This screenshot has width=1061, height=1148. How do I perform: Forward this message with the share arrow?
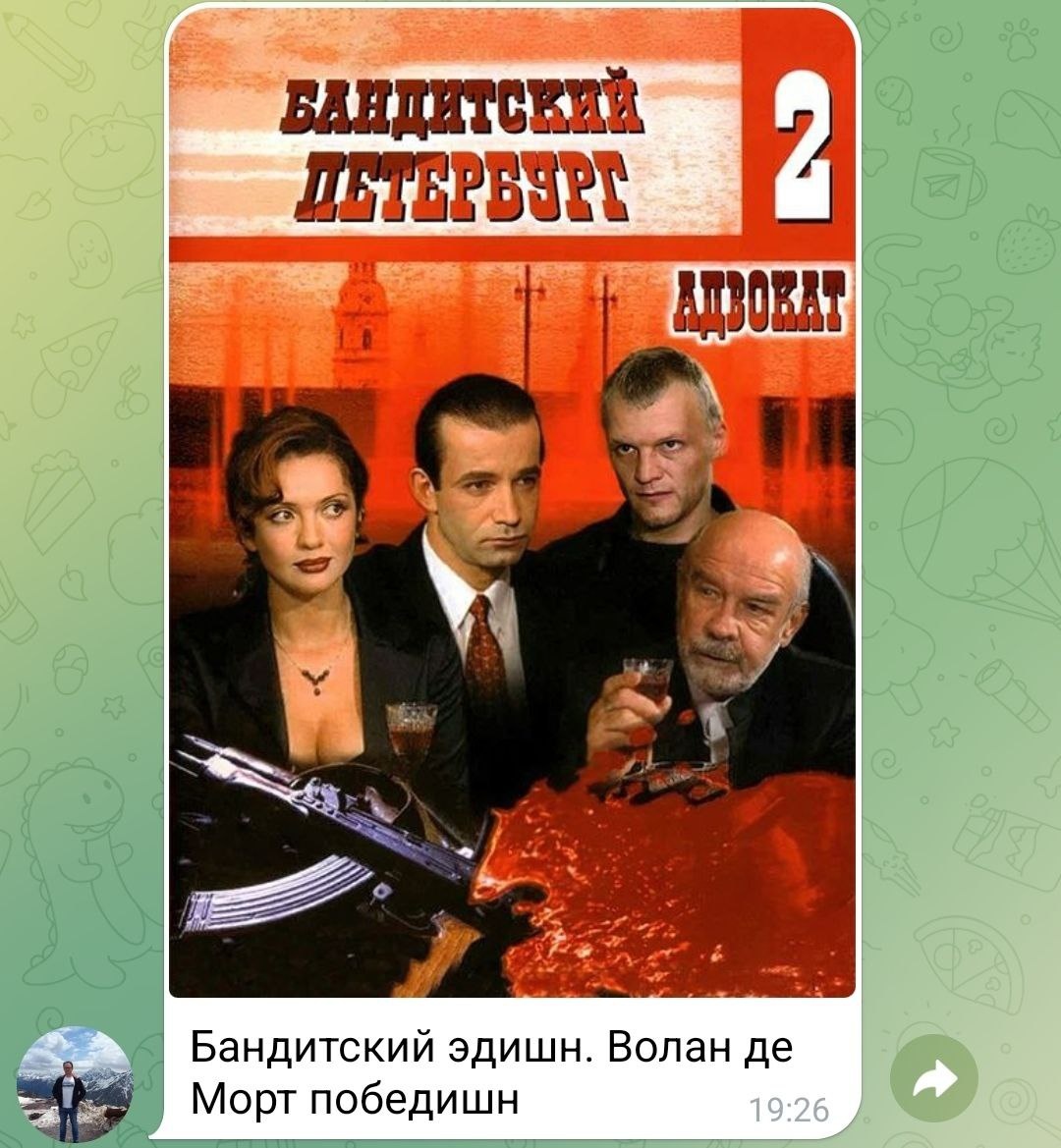click(x=933, y=1079)
